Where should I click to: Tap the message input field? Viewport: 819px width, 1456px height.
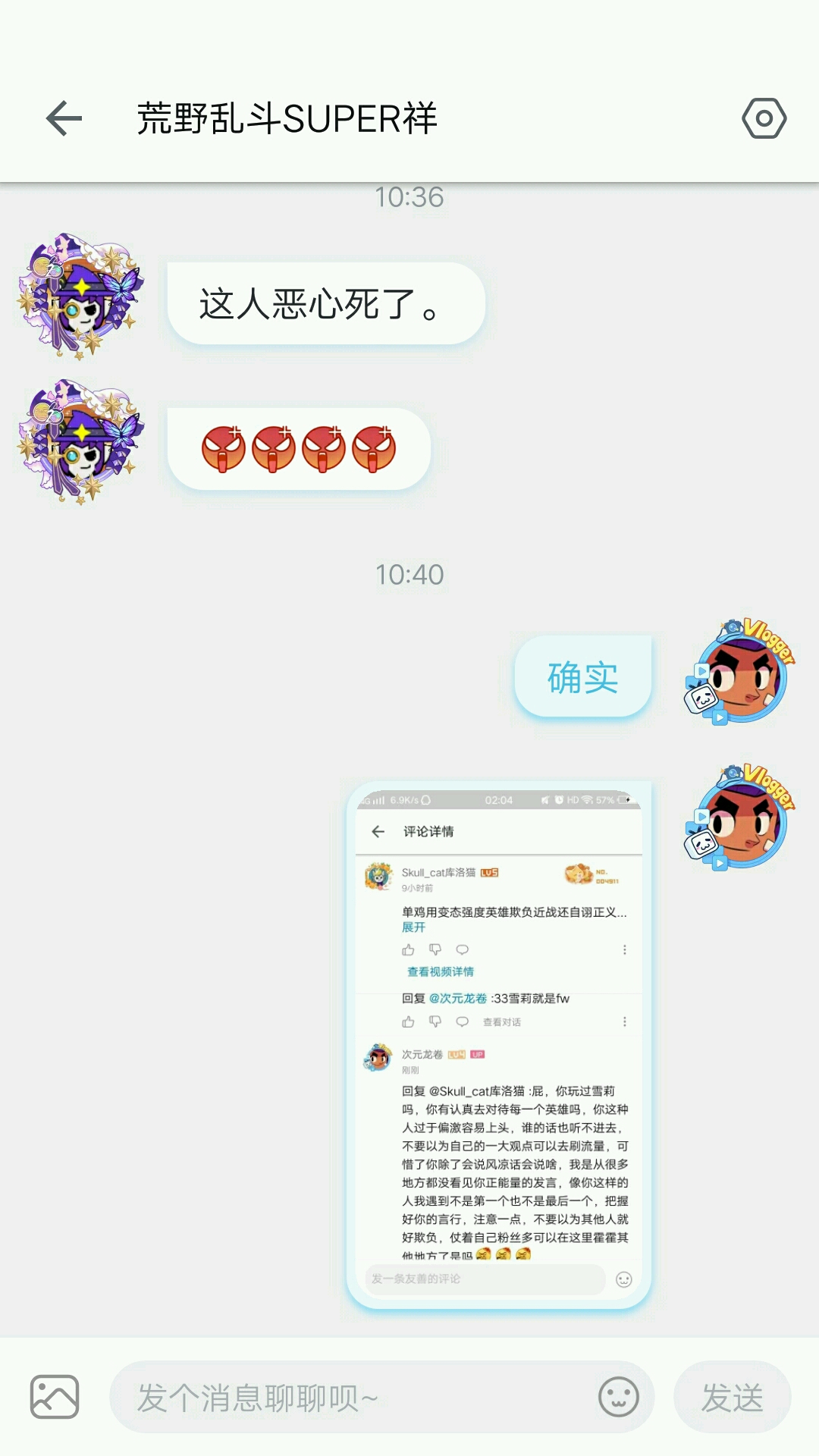(356, 1397)
